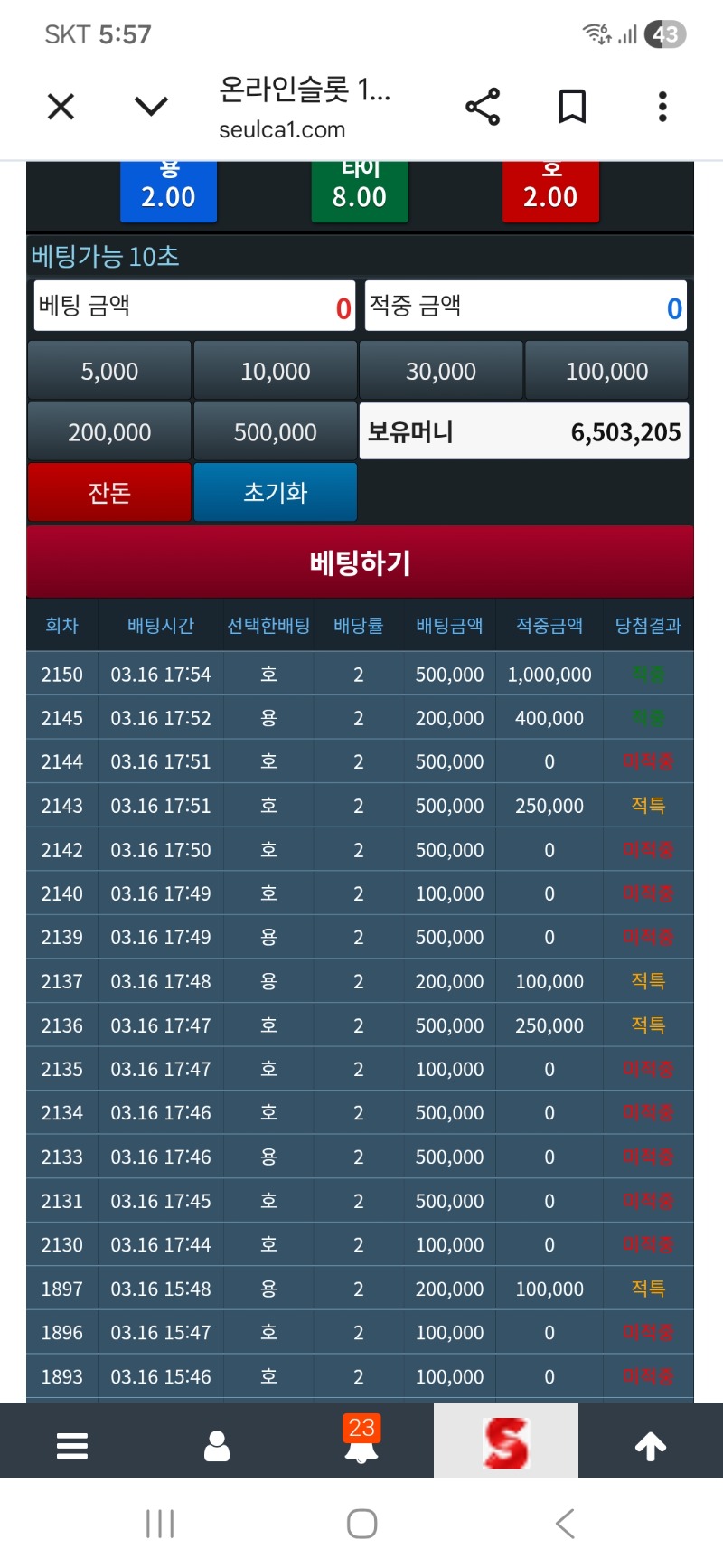
Task: Add the 200,000 amount chip
Action: [x=109, y=432]
